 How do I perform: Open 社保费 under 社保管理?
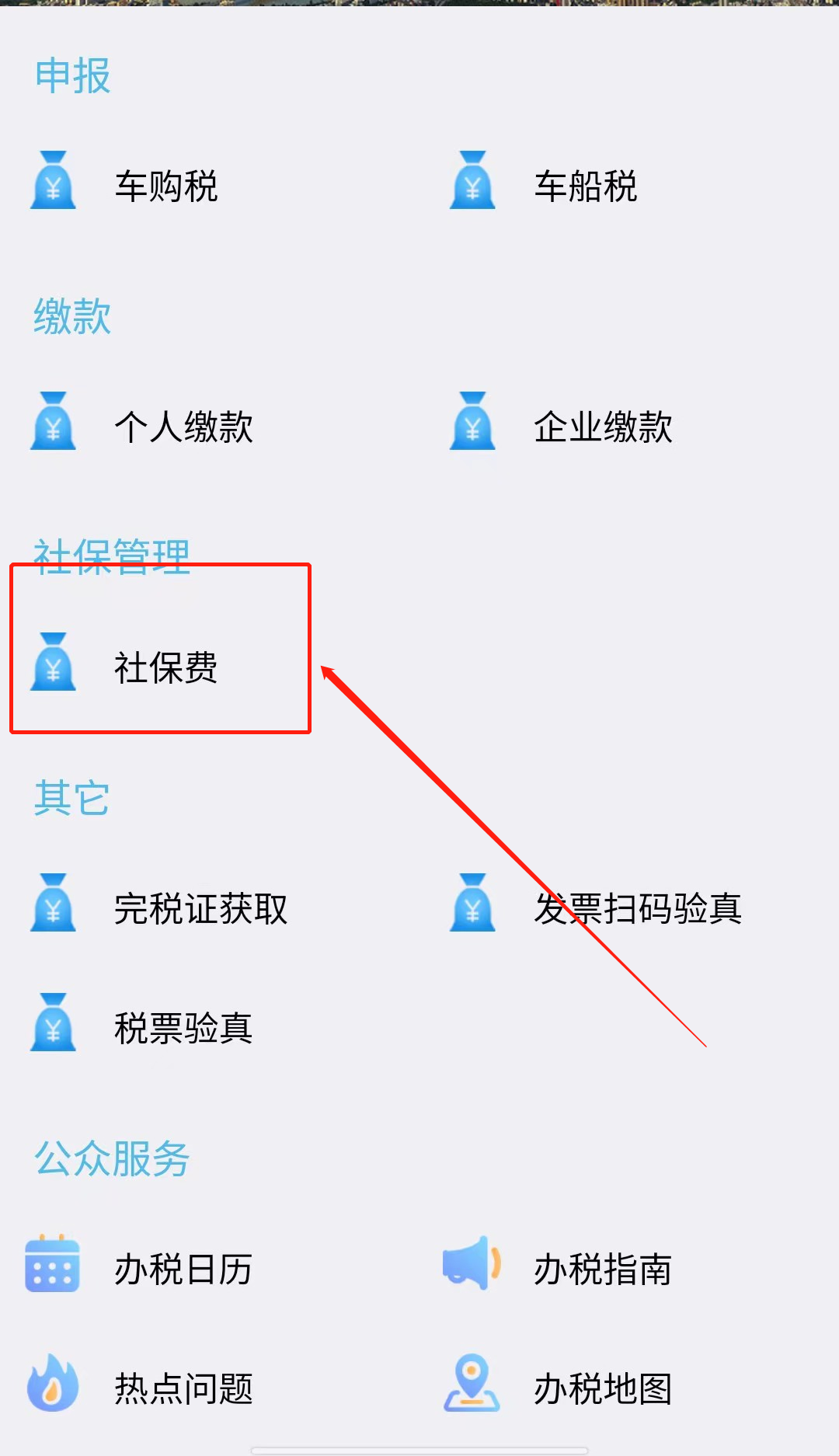(165, 668)
